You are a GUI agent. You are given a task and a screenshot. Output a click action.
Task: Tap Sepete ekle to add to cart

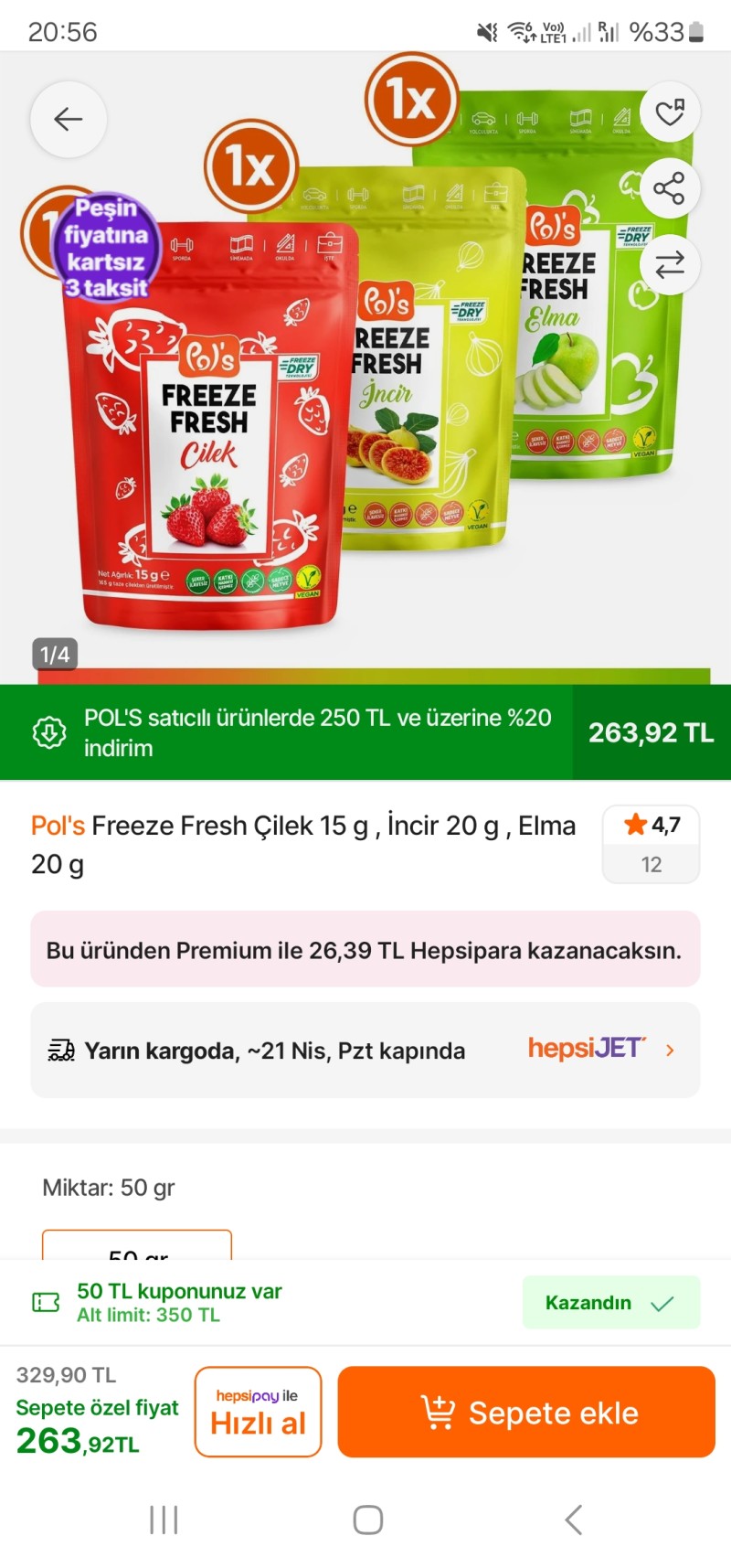(526, 1412)
